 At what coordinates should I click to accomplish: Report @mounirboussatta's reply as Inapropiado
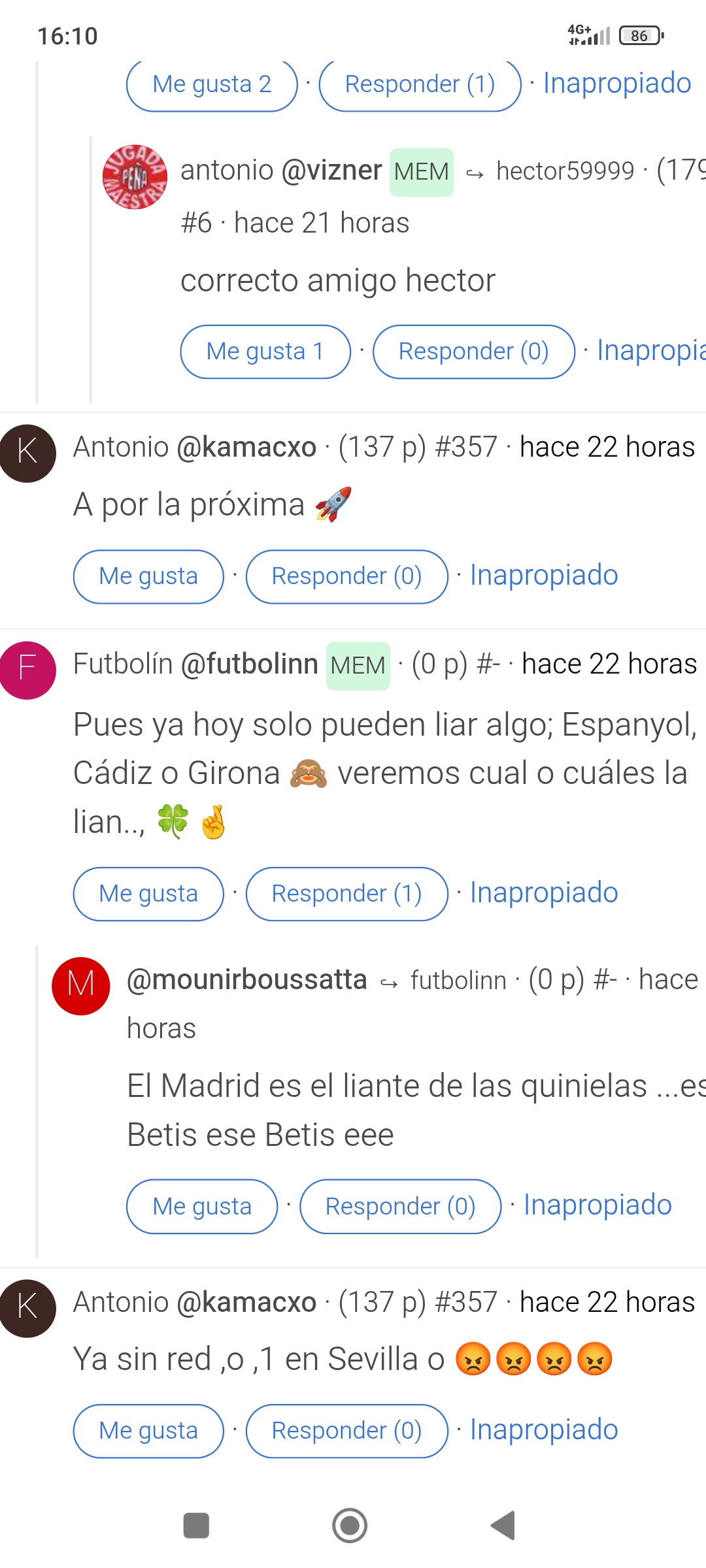point(597,1205)
